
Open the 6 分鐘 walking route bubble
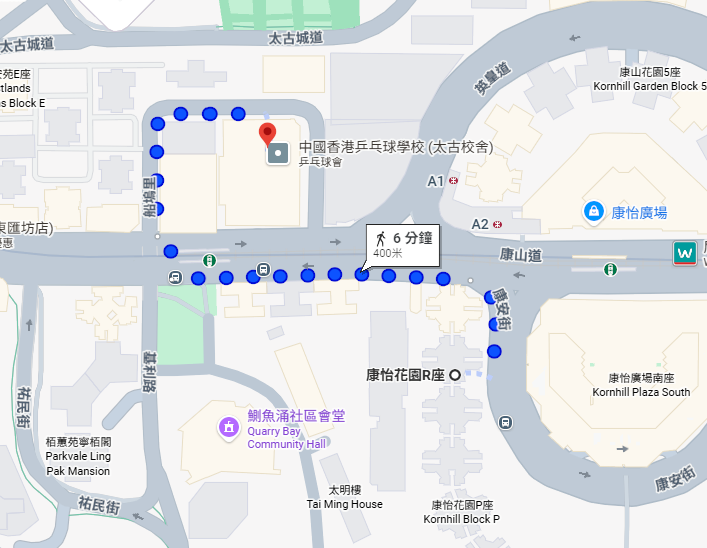pyautogui.click(x=403, y=244)
